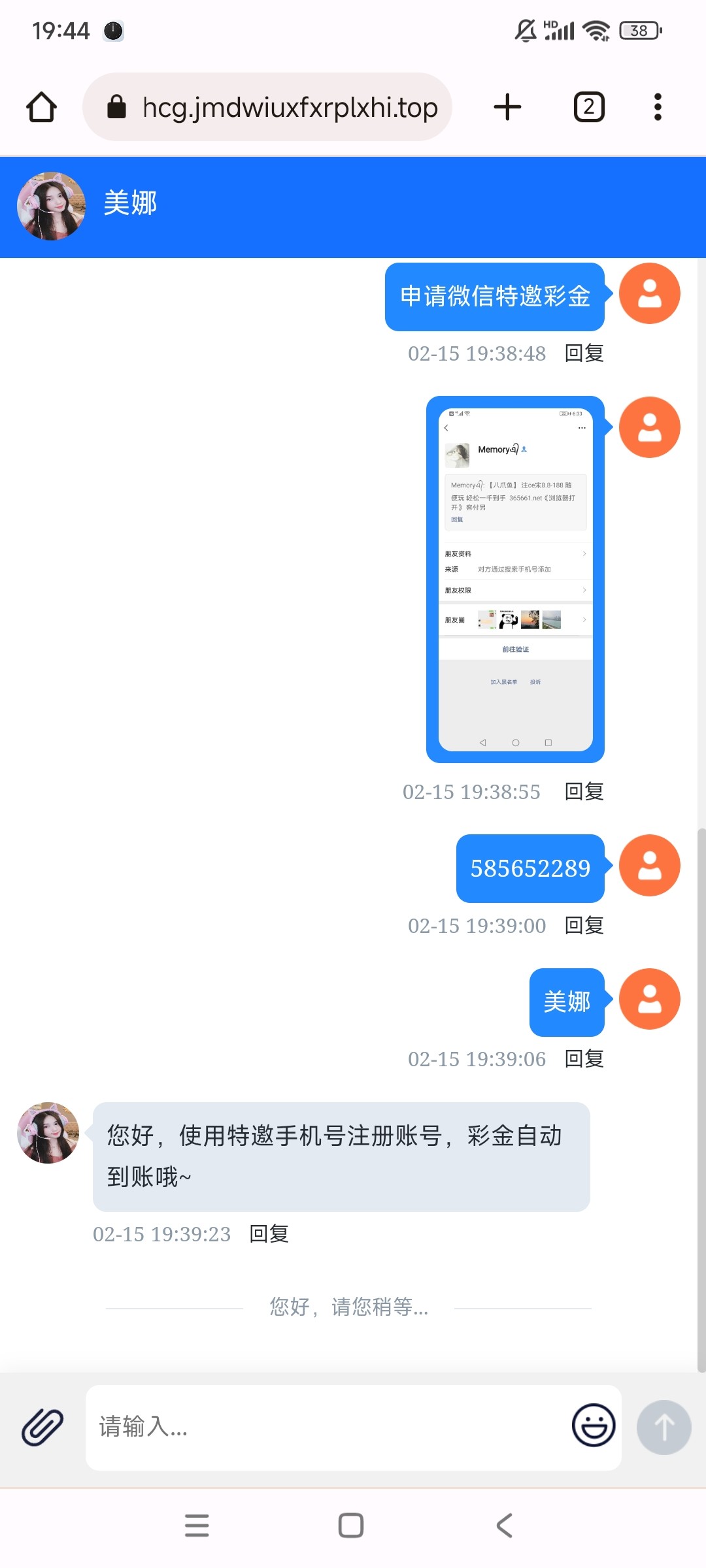
Task: Open a new browser tab
Action: [x=507, y=107]
